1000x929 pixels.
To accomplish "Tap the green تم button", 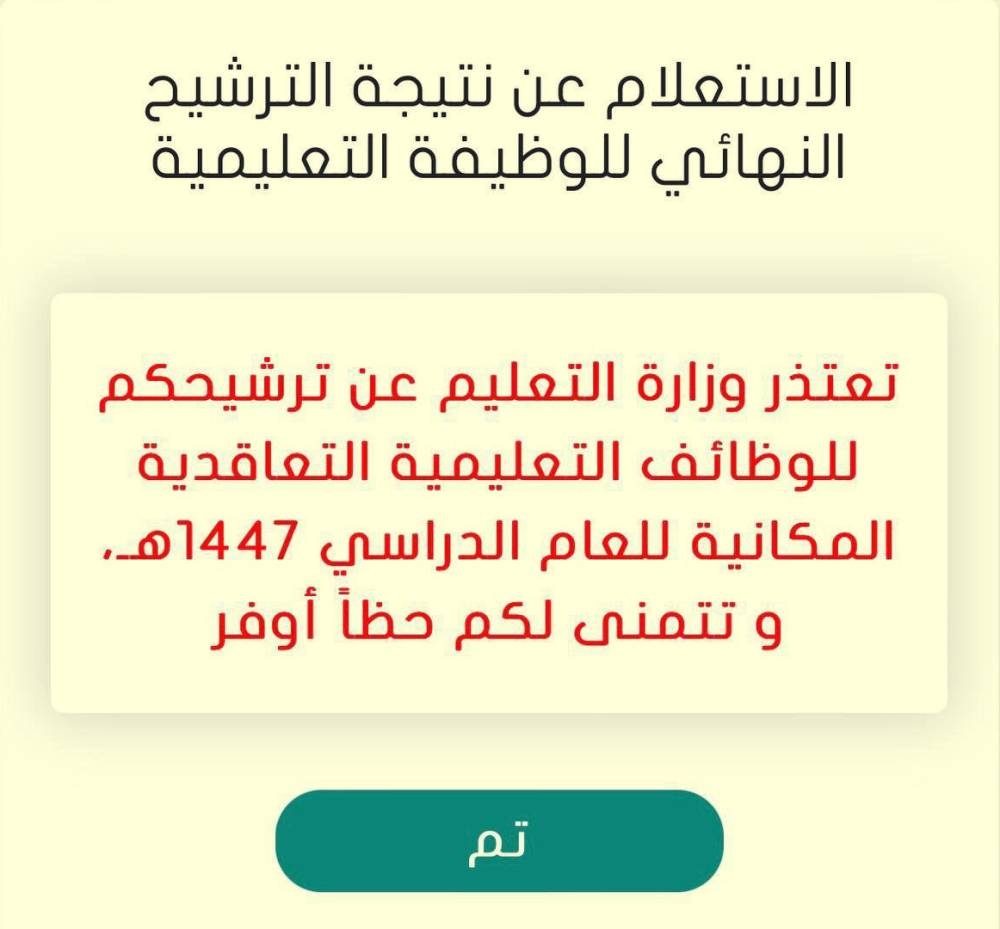I will 499,840.
